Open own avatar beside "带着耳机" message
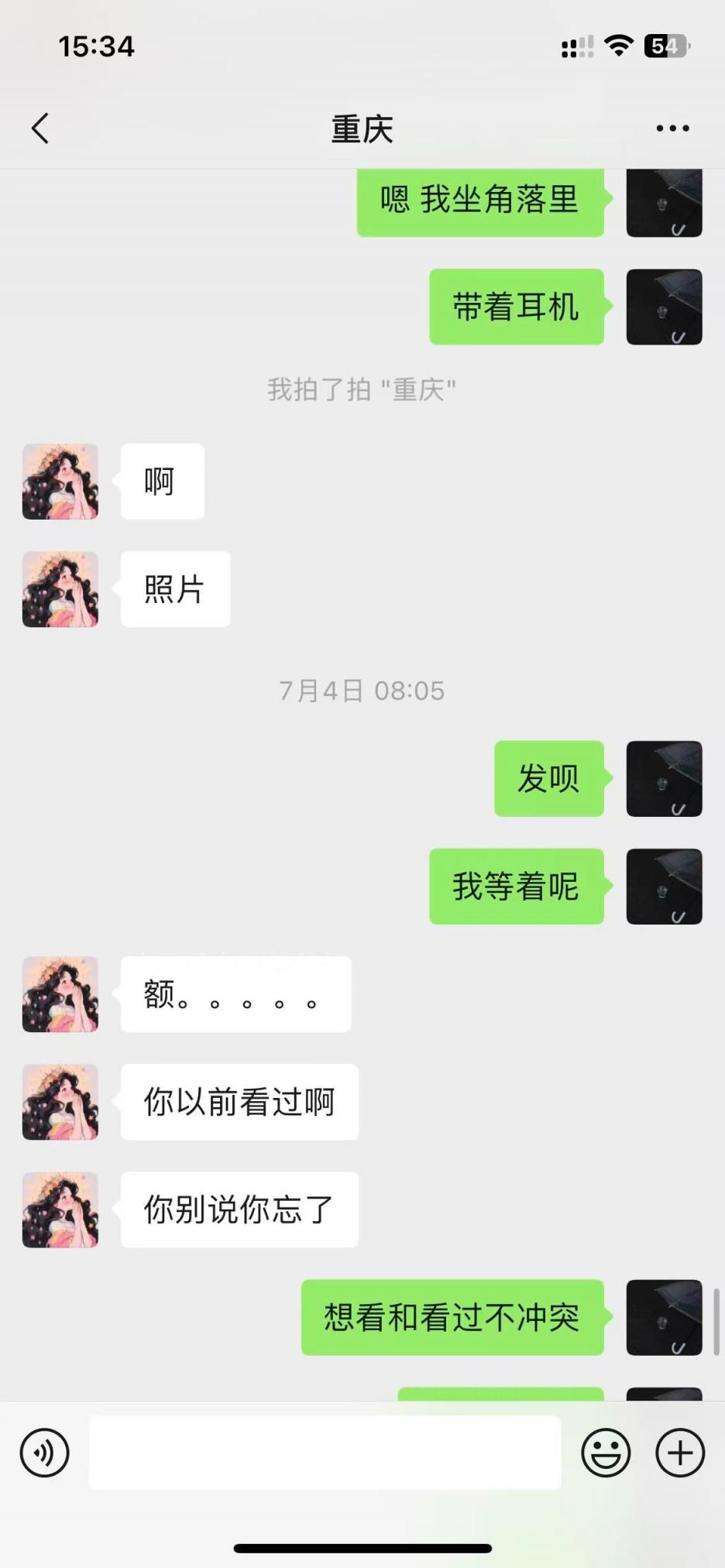 coord(664,307)
